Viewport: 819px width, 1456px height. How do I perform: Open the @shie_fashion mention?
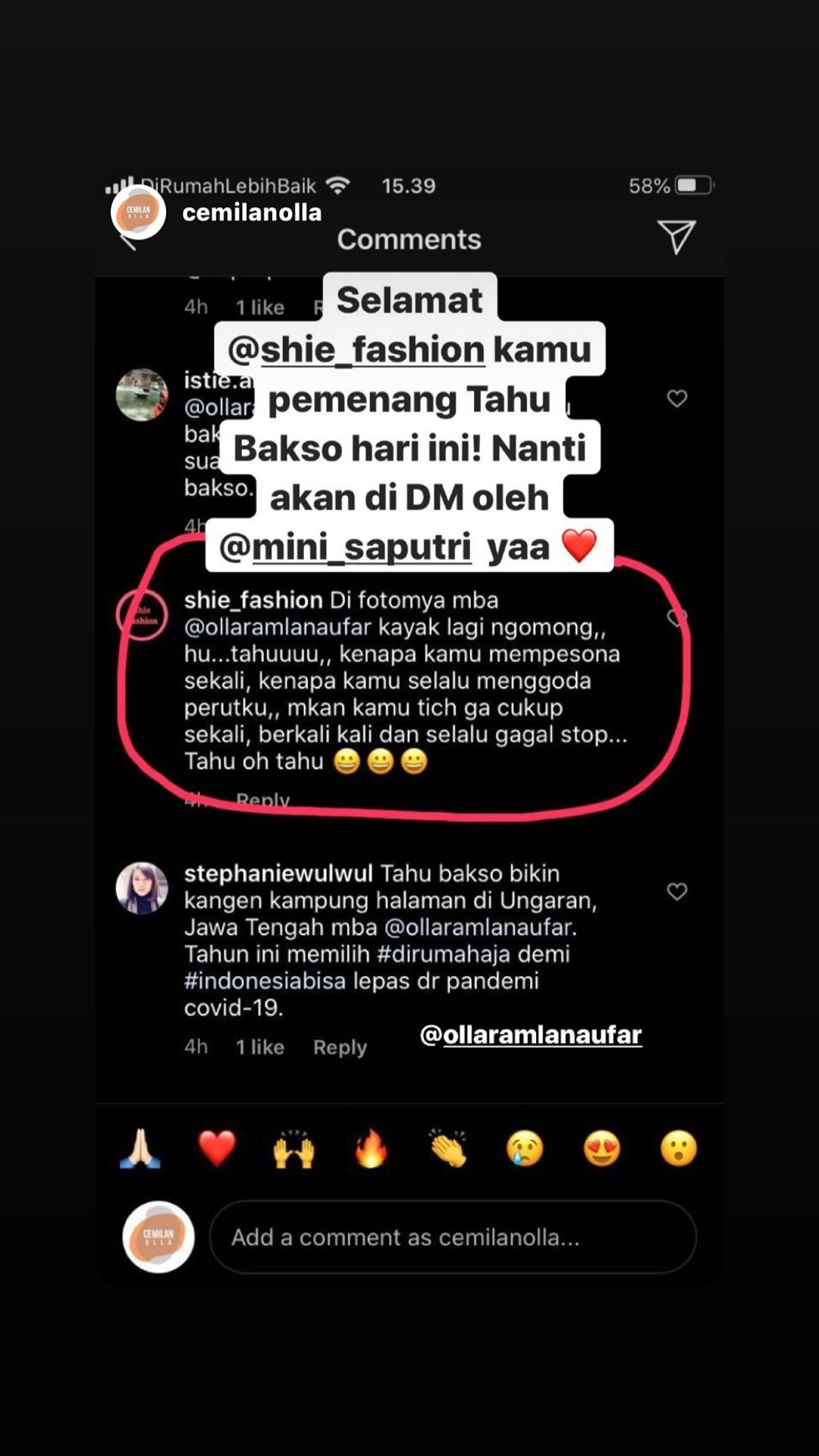click(x=356, y=350)
